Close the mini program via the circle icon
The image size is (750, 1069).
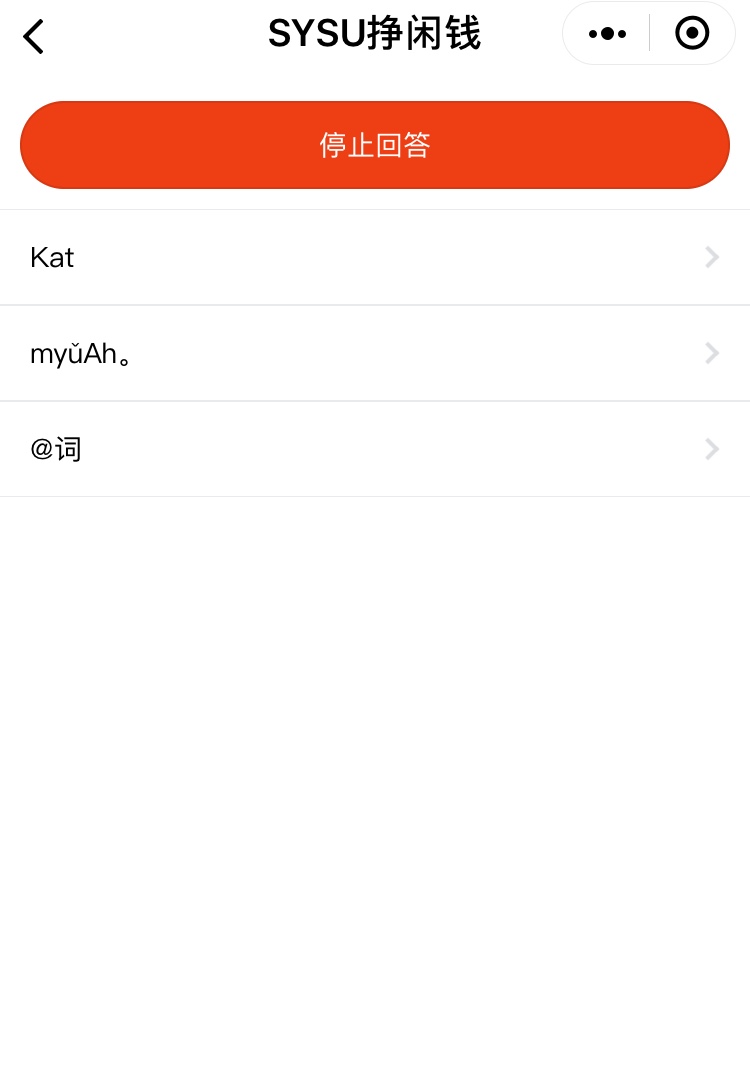point(692,34)
